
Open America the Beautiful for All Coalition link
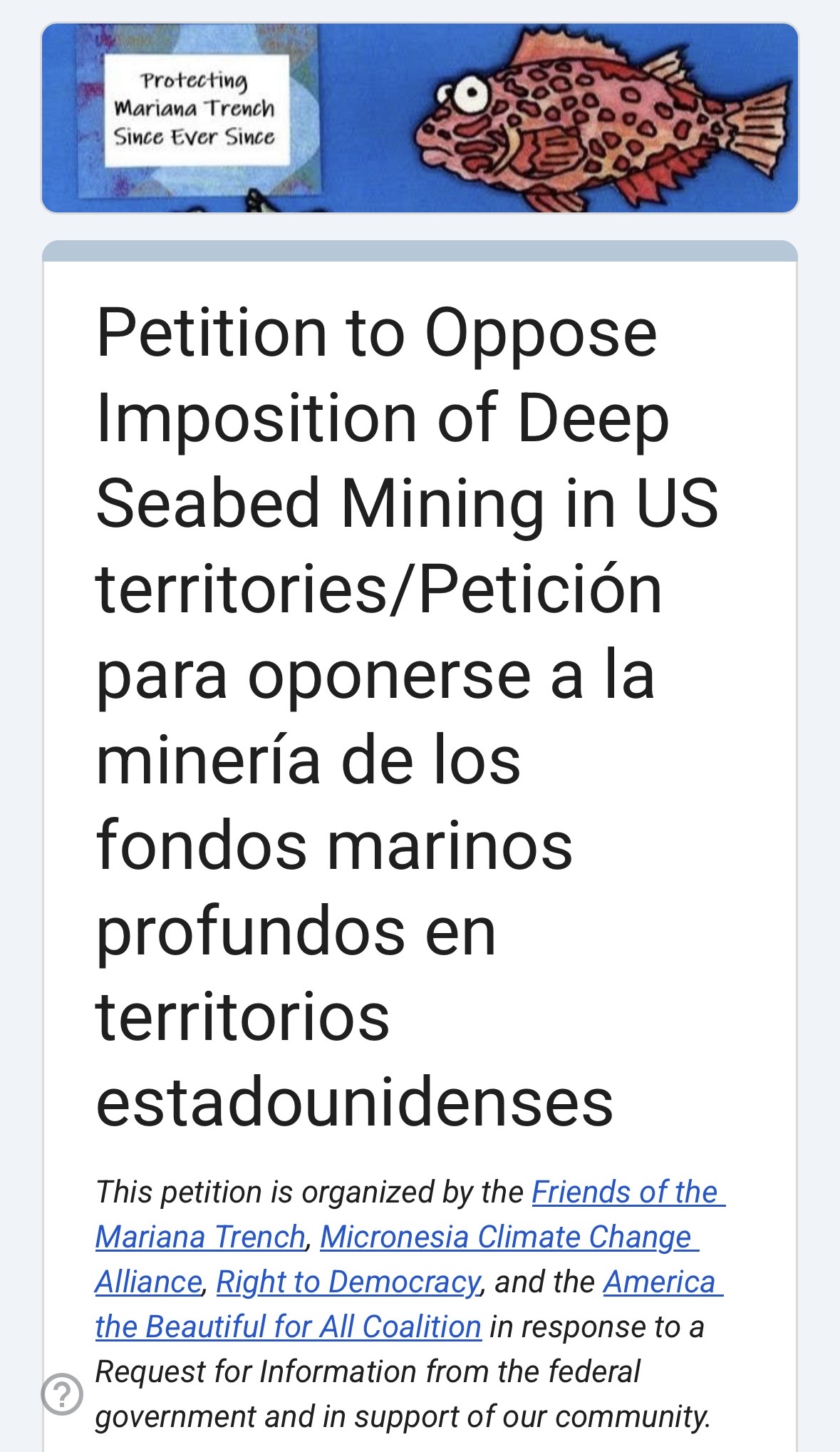(288, 1327)
